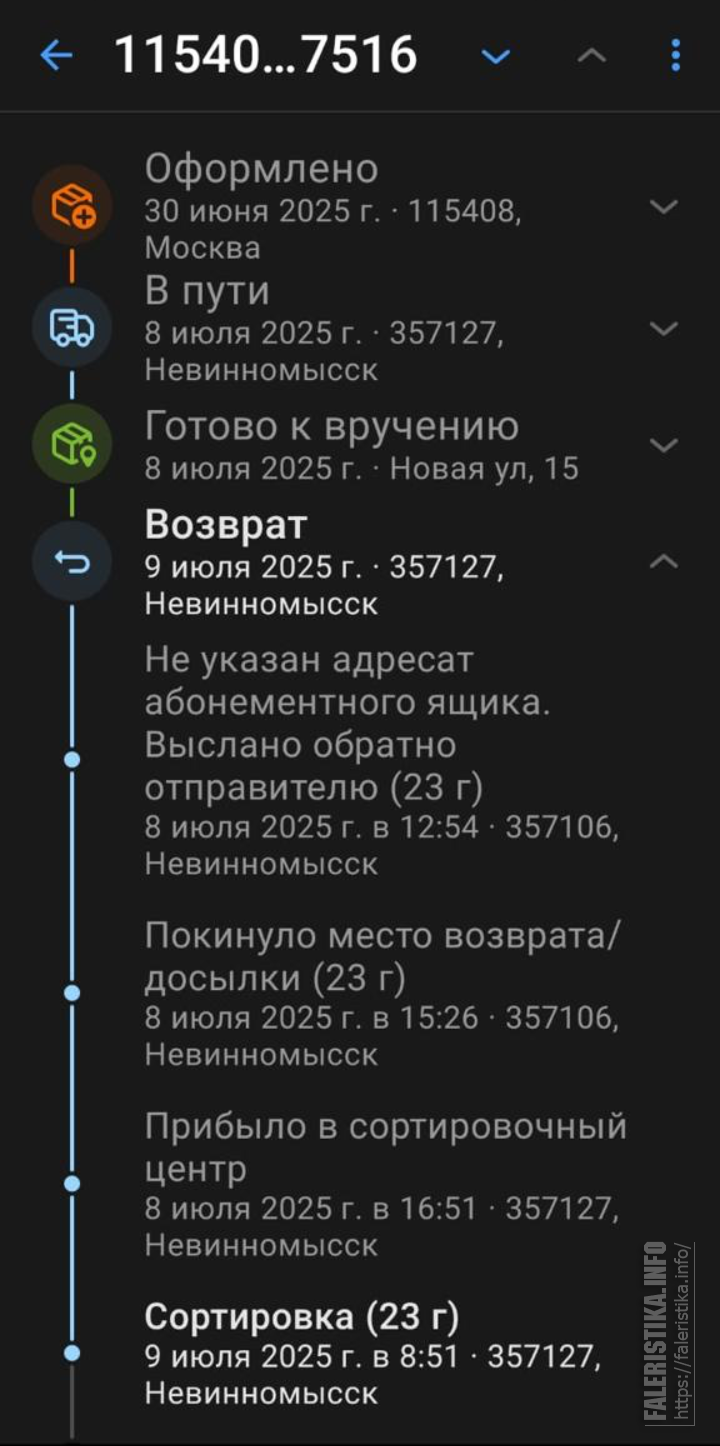Open the three-dot overflow menu

[x=676, y=55]
